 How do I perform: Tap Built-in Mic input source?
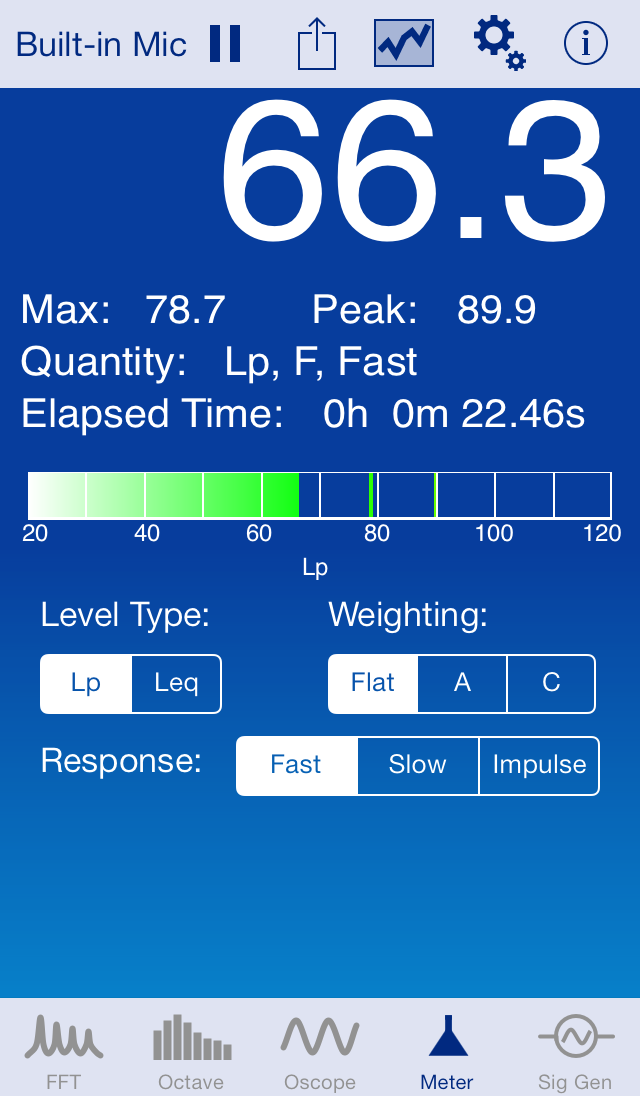101,45
